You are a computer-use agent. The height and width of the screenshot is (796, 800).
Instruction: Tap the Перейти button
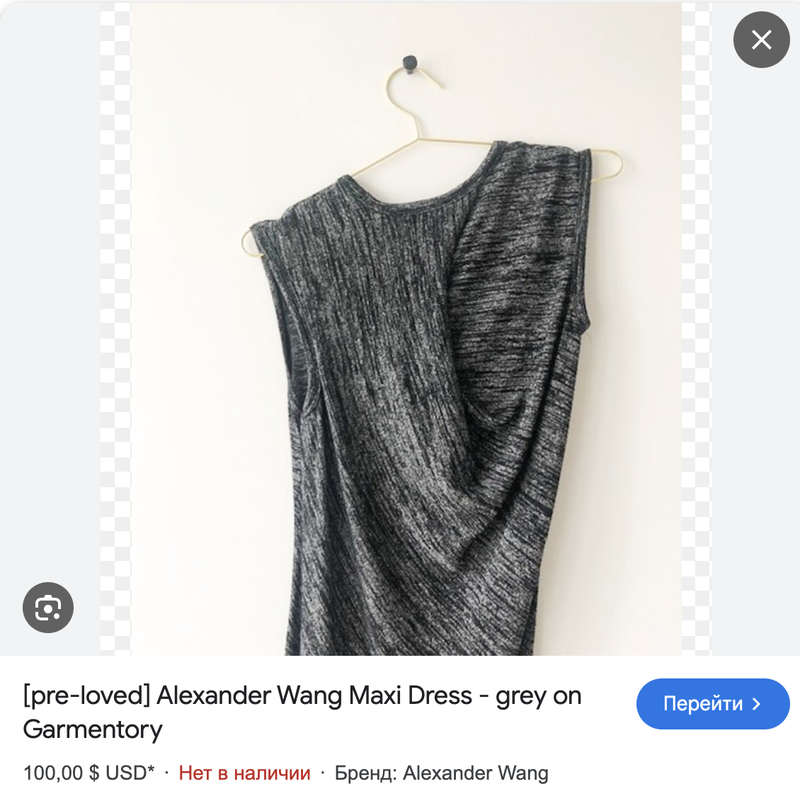(712, 703)
